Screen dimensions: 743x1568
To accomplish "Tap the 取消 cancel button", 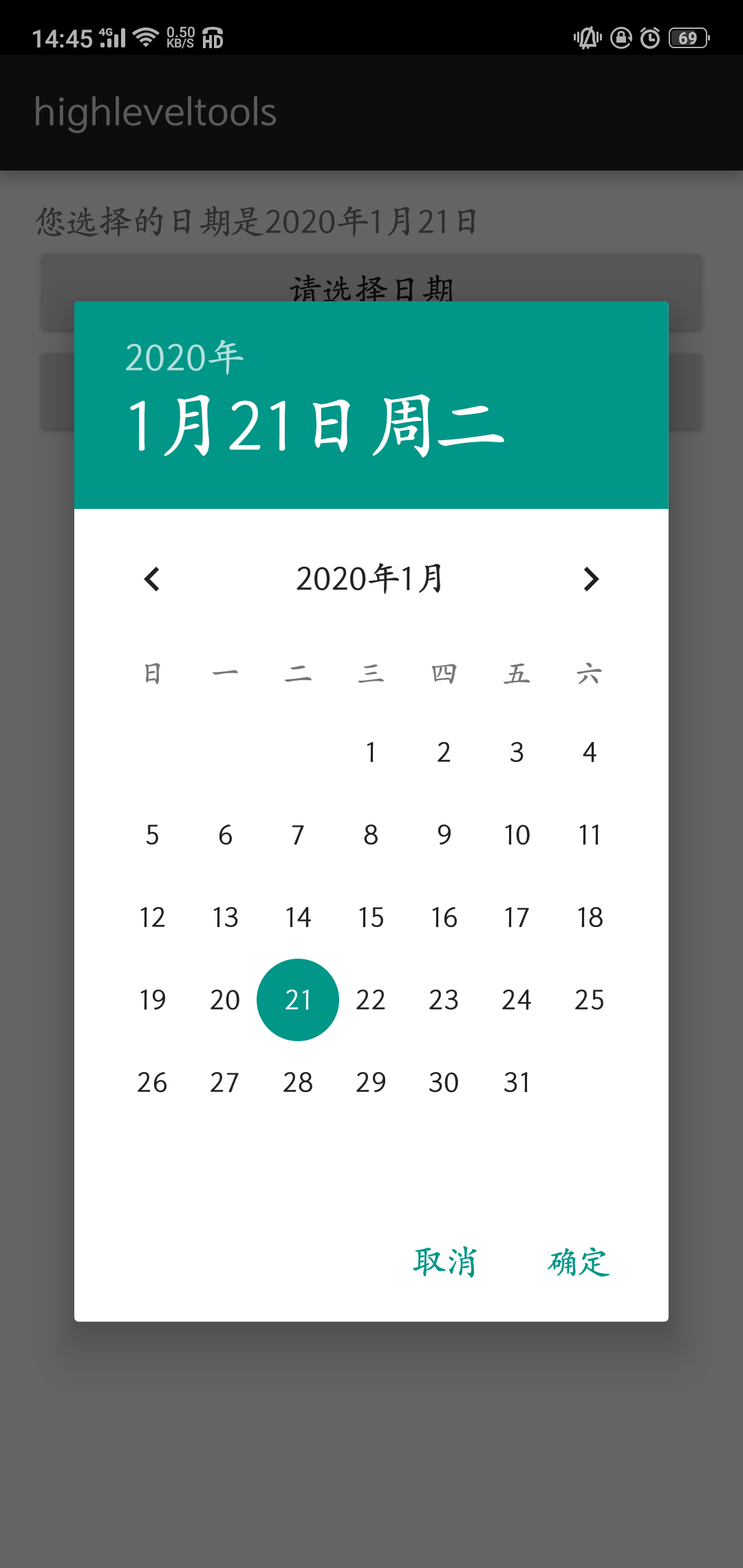I will 445,1262.
